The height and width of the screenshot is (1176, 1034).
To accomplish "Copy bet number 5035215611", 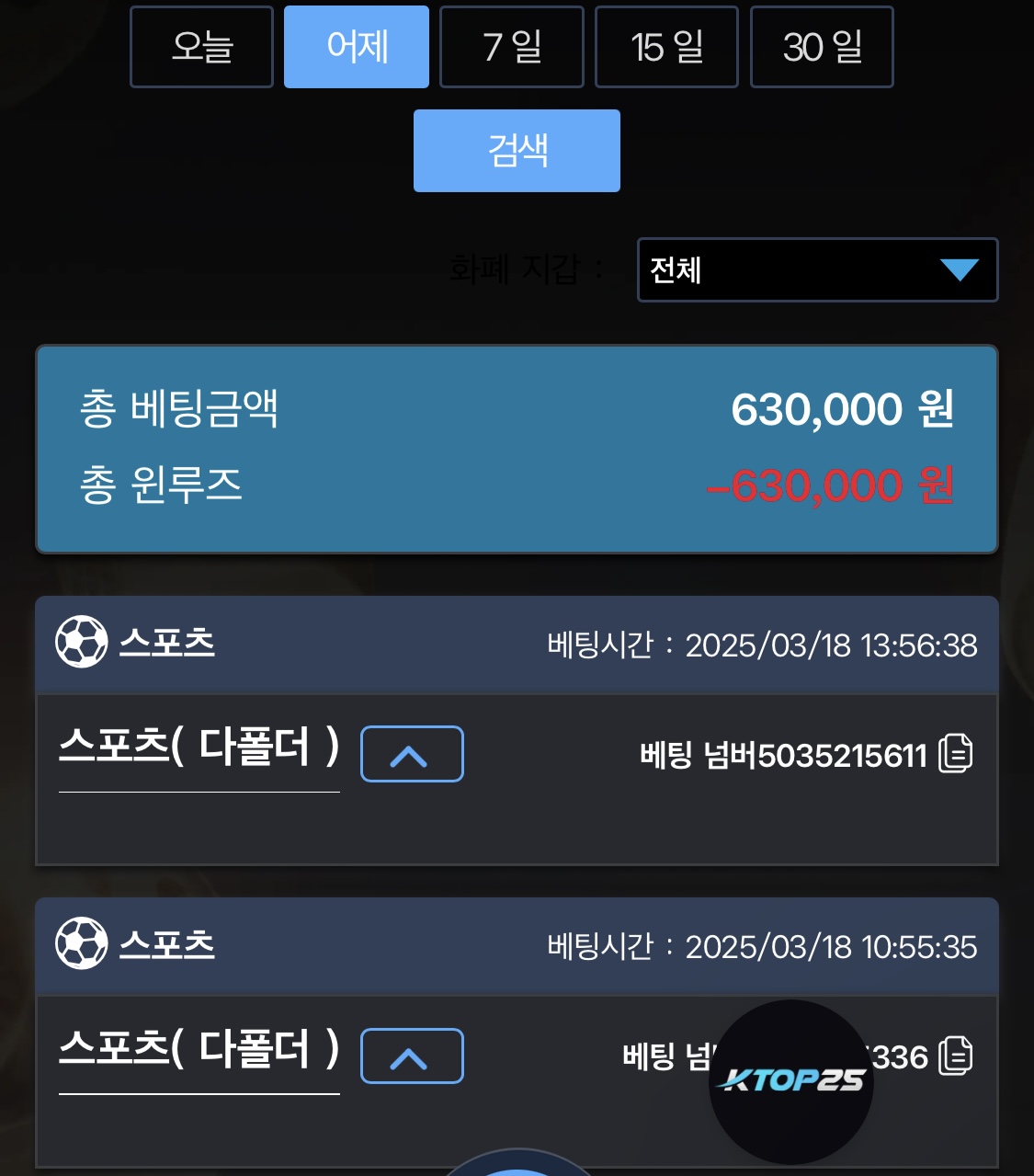I will (956, 754).
